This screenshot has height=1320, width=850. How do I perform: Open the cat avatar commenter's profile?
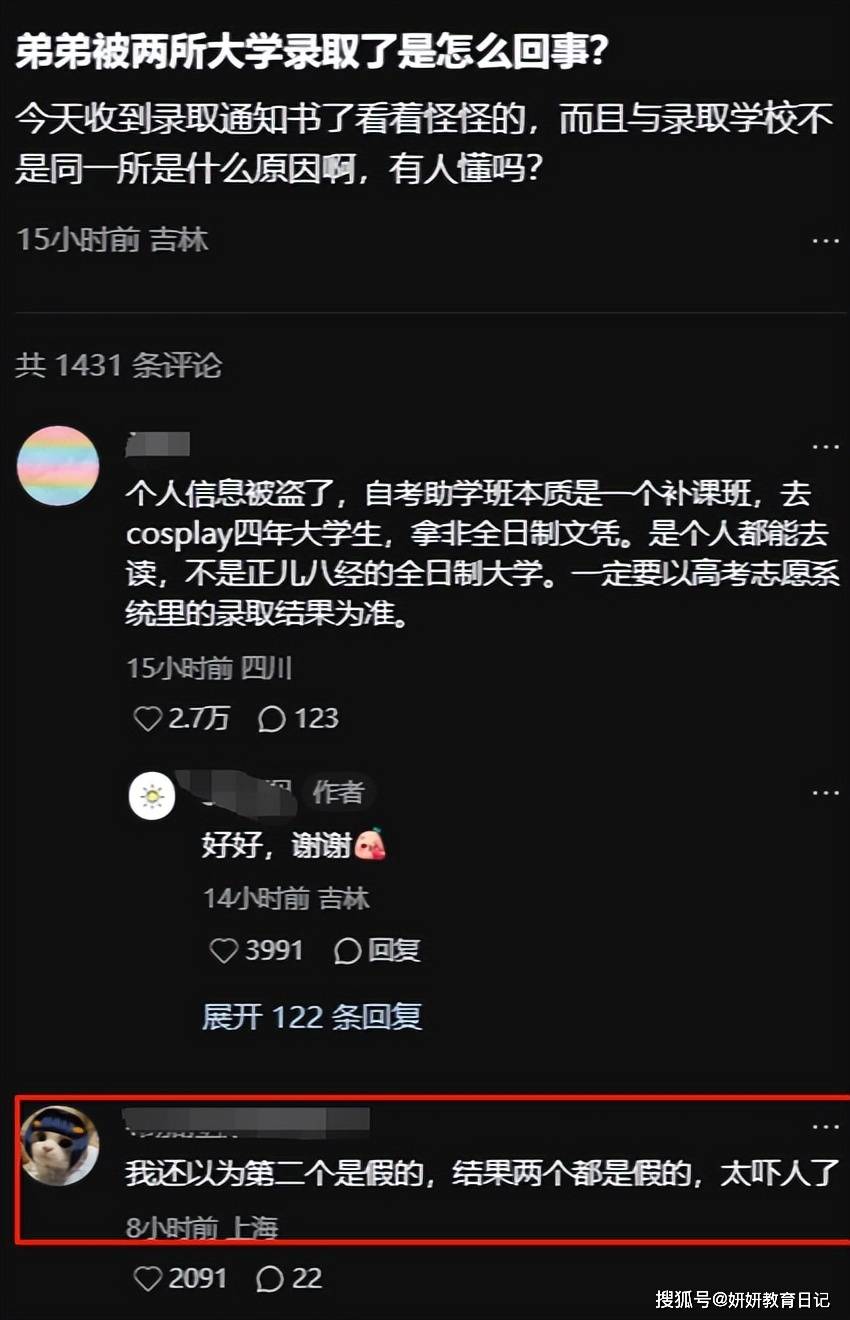click(59, 1145)
